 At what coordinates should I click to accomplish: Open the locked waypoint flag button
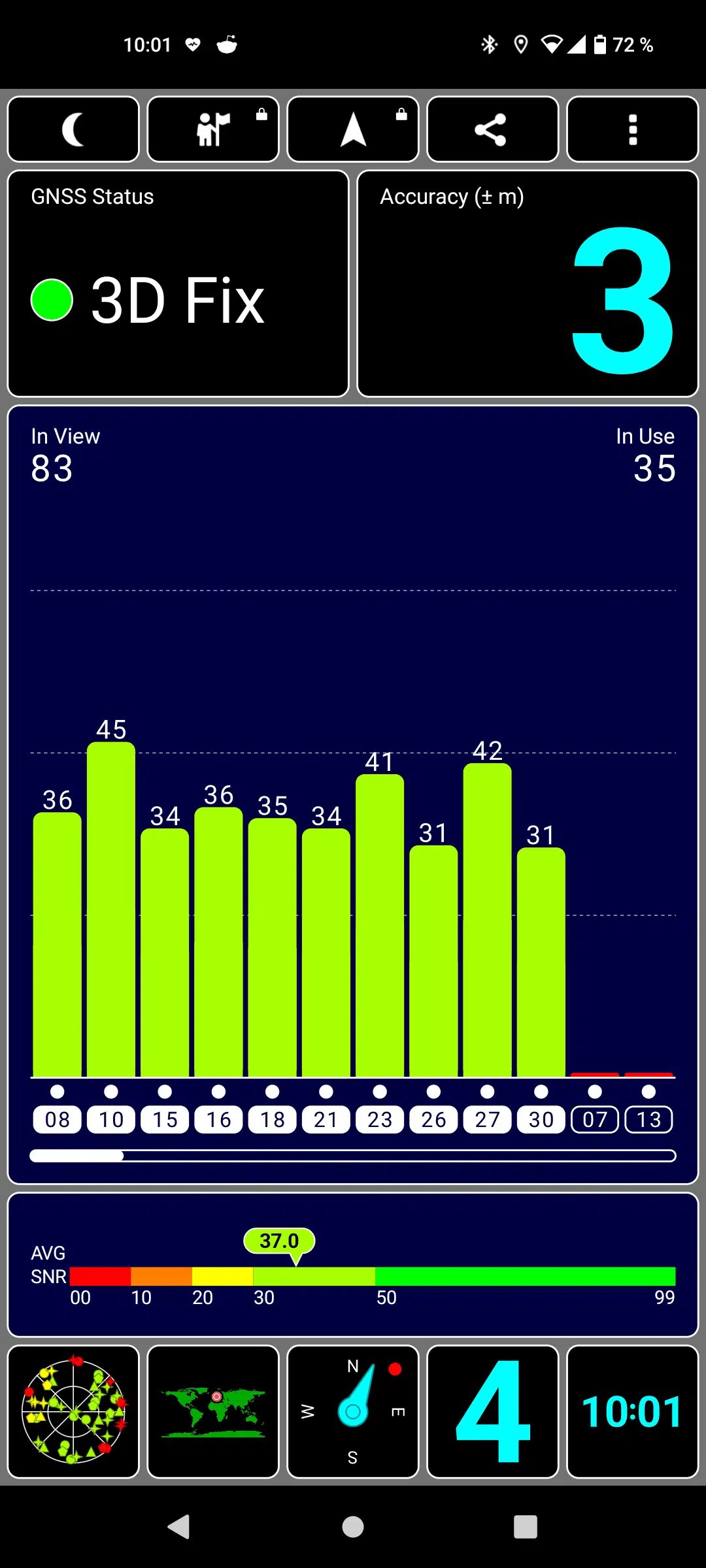213,129
